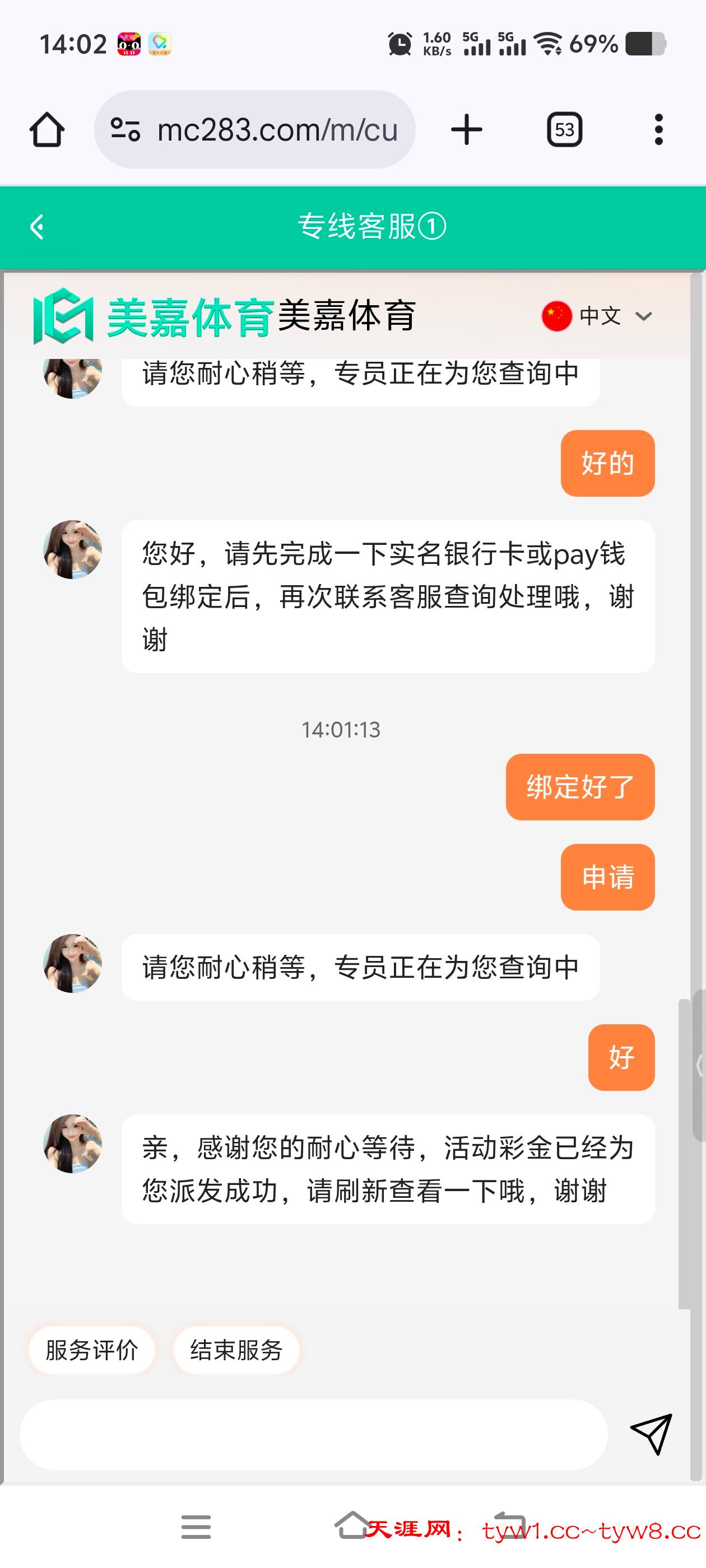
Task: Focus the chat message input box
Action: pos(314,1434)
